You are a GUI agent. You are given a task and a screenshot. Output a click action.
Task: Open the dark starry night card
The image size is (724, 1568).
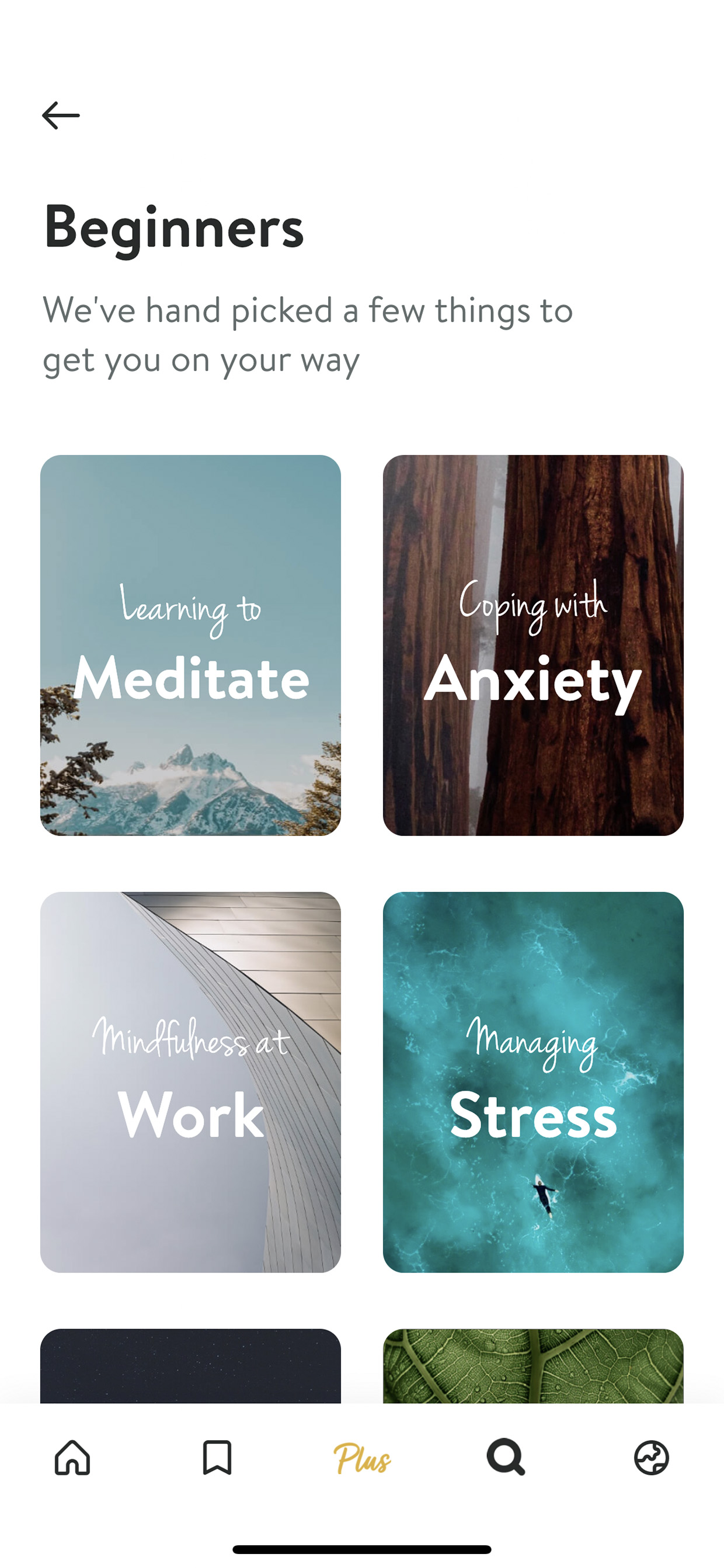(190, 1366)
